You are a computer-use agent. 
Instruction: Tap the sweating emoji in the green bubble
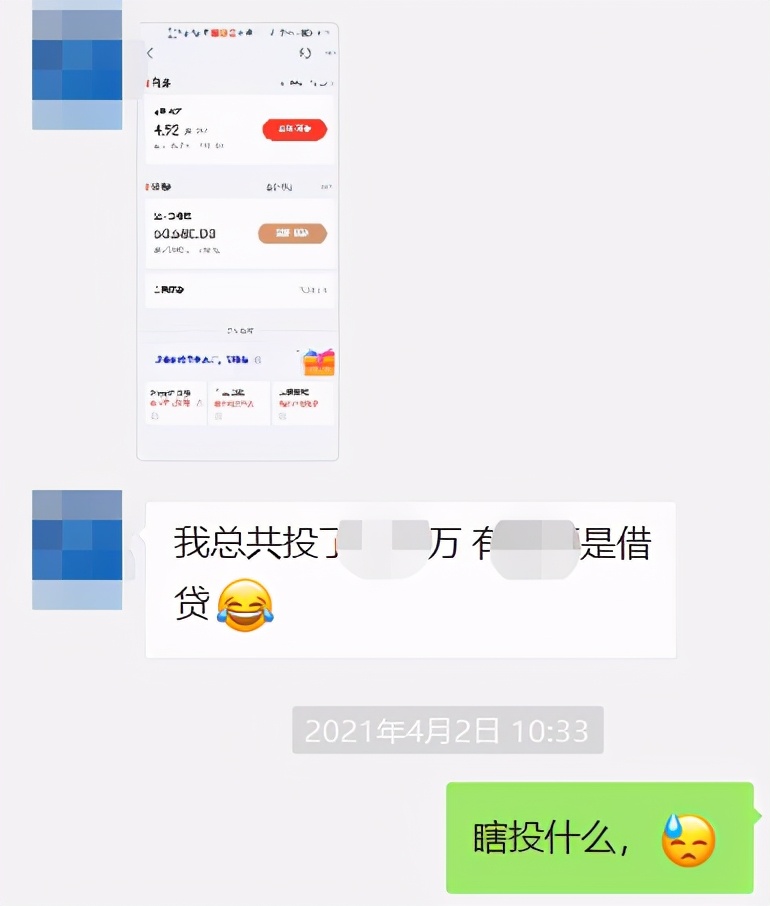[688, 840]
